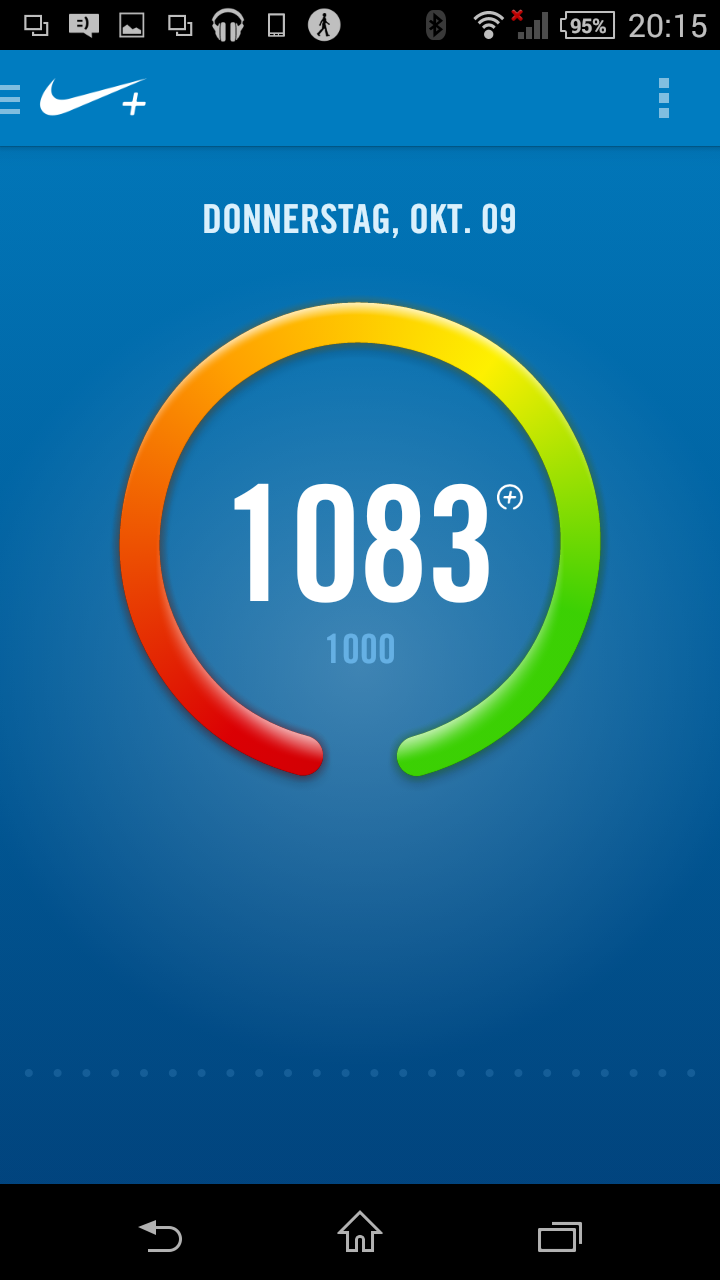This screenshot has height=1280, width=720.
Task: Go back using the system back button
Action: pyautogui.click(x=160, y=1236)
